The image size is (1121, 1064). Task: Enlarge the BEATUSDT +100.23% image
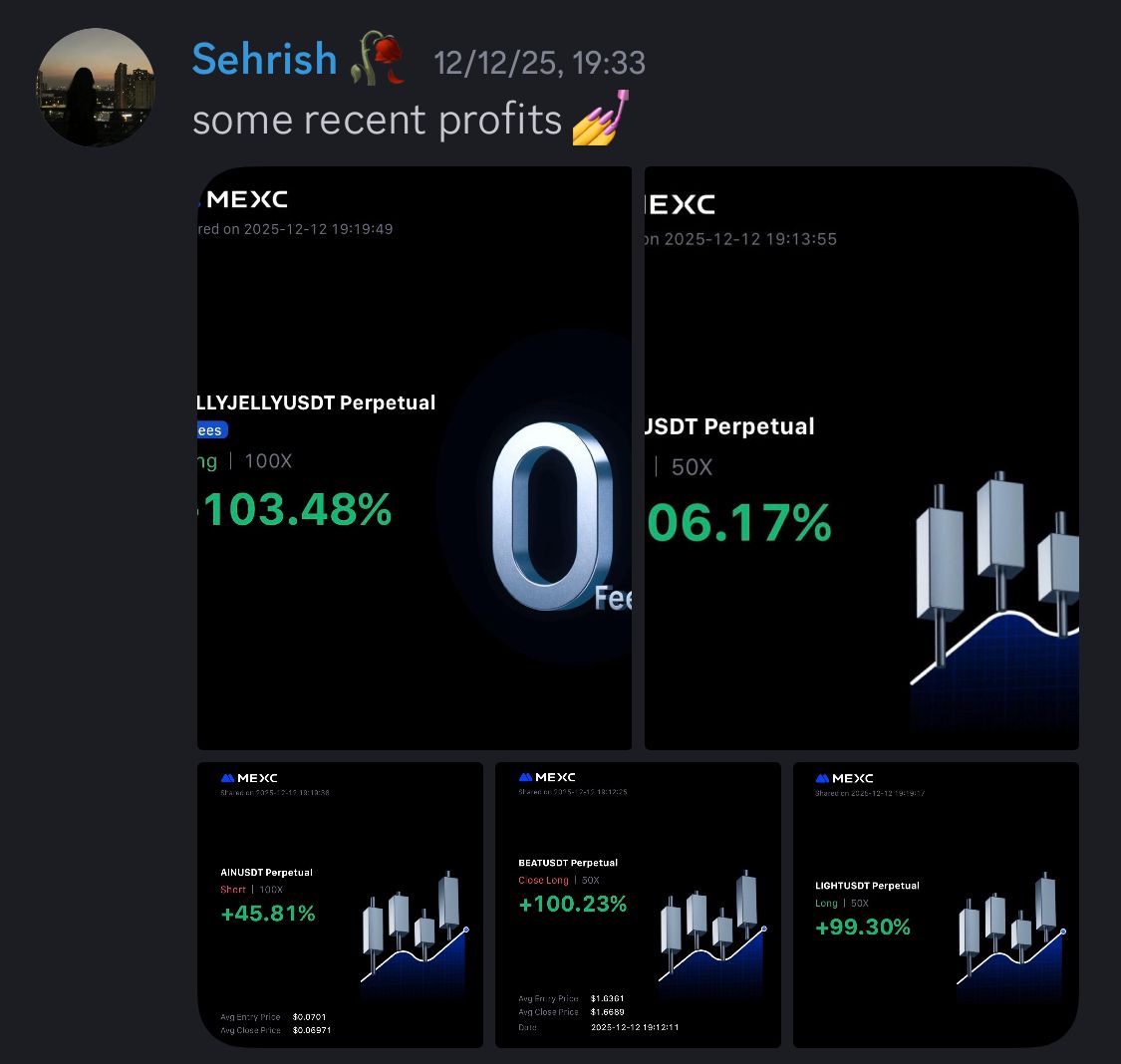638,905
